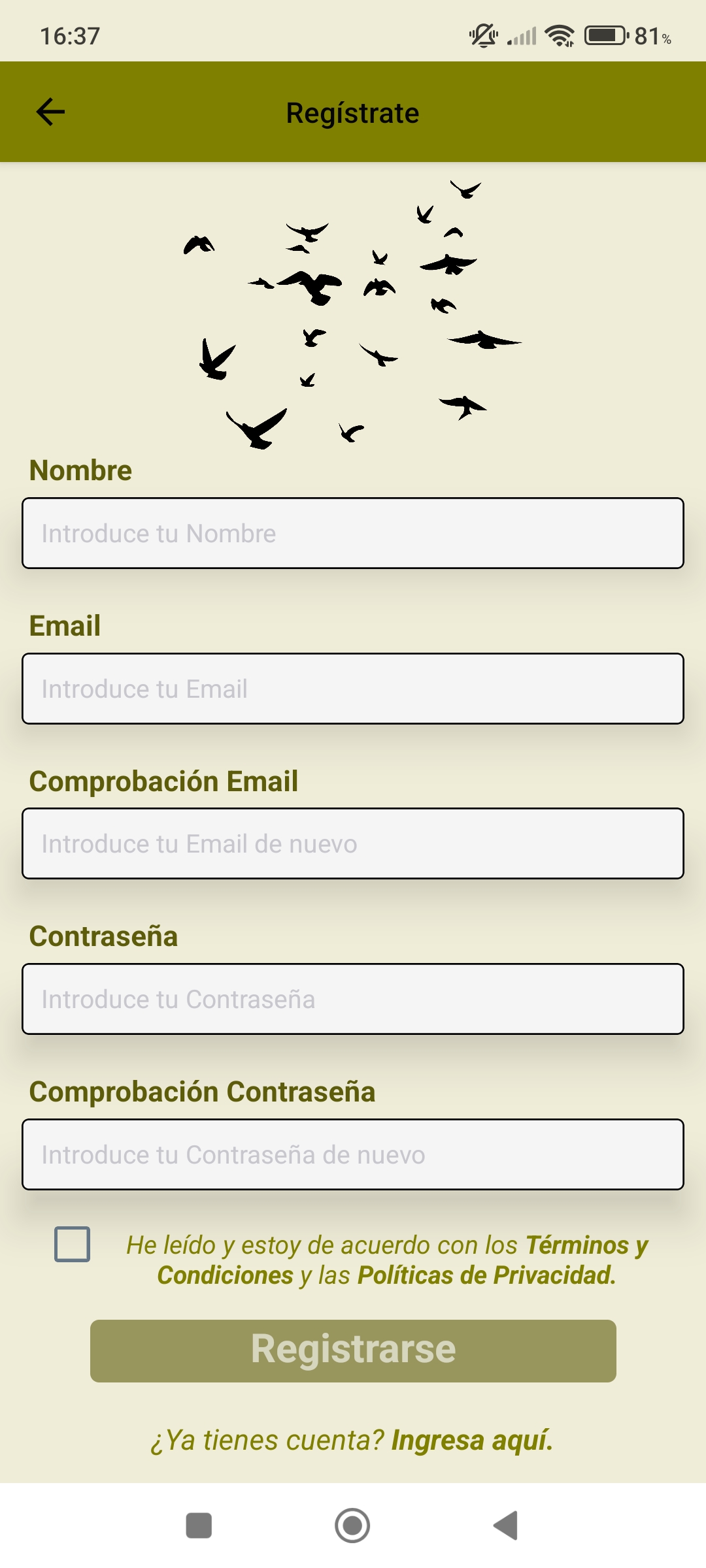Viewport: 706px width, 1568px height.
Task: Select the Comprobación Email field
Action: tap(353, 843)
